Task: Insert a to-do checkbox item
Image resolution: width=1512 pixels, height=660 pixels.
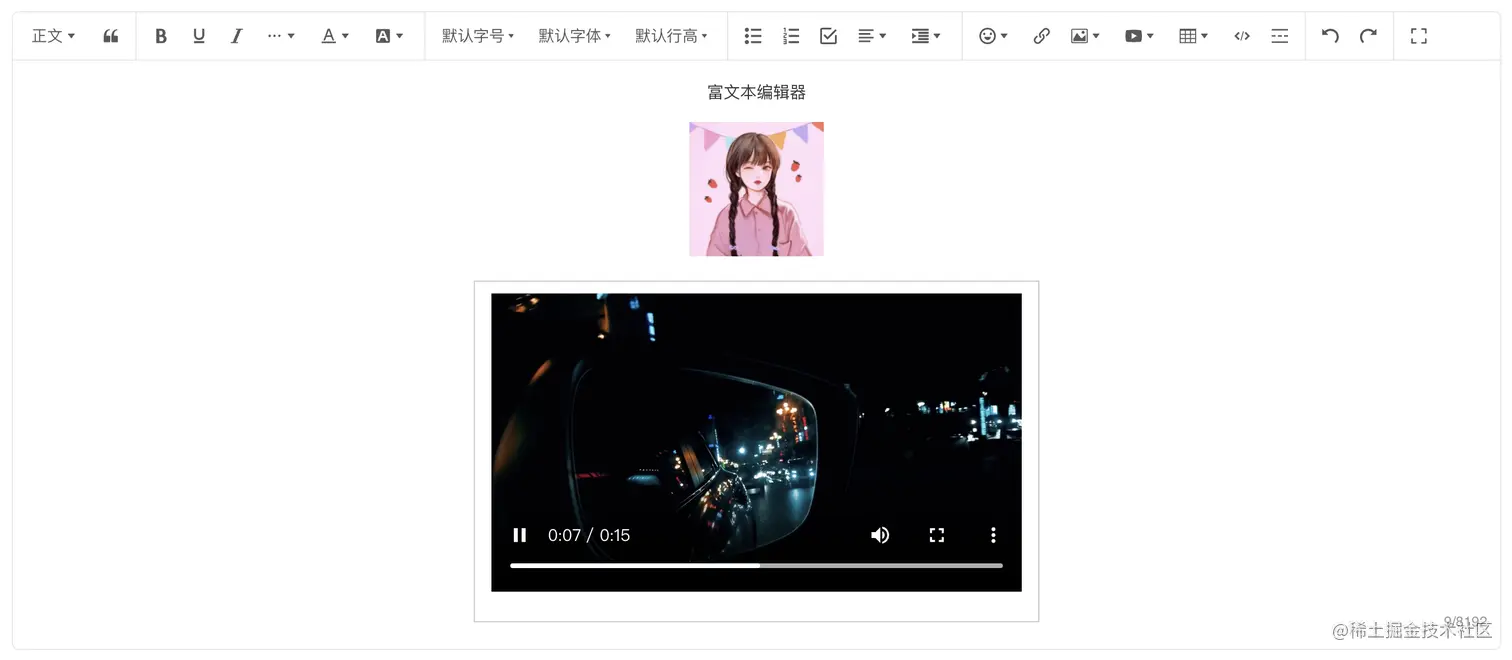Action: (828, 36)
